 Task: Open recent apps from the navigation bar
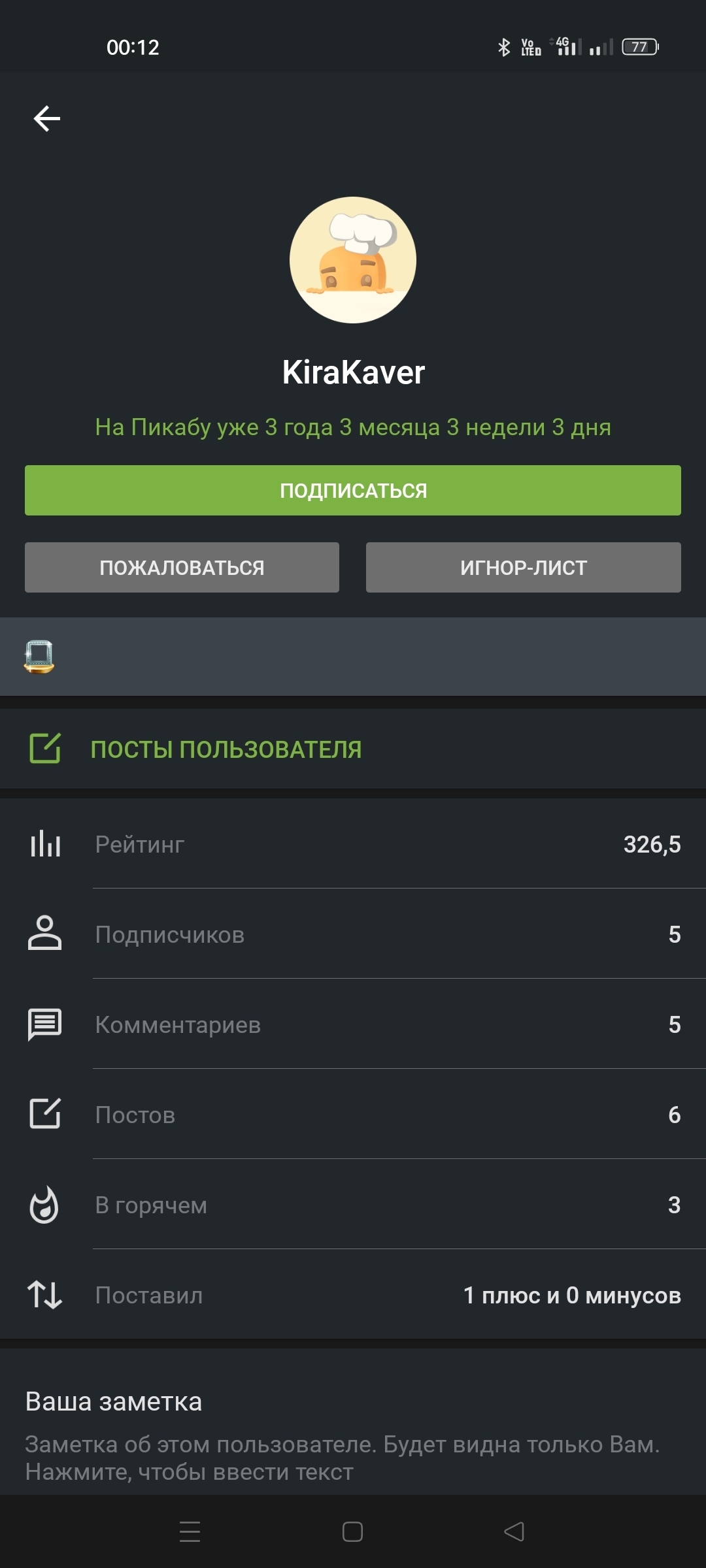(x=190, y=1531)
